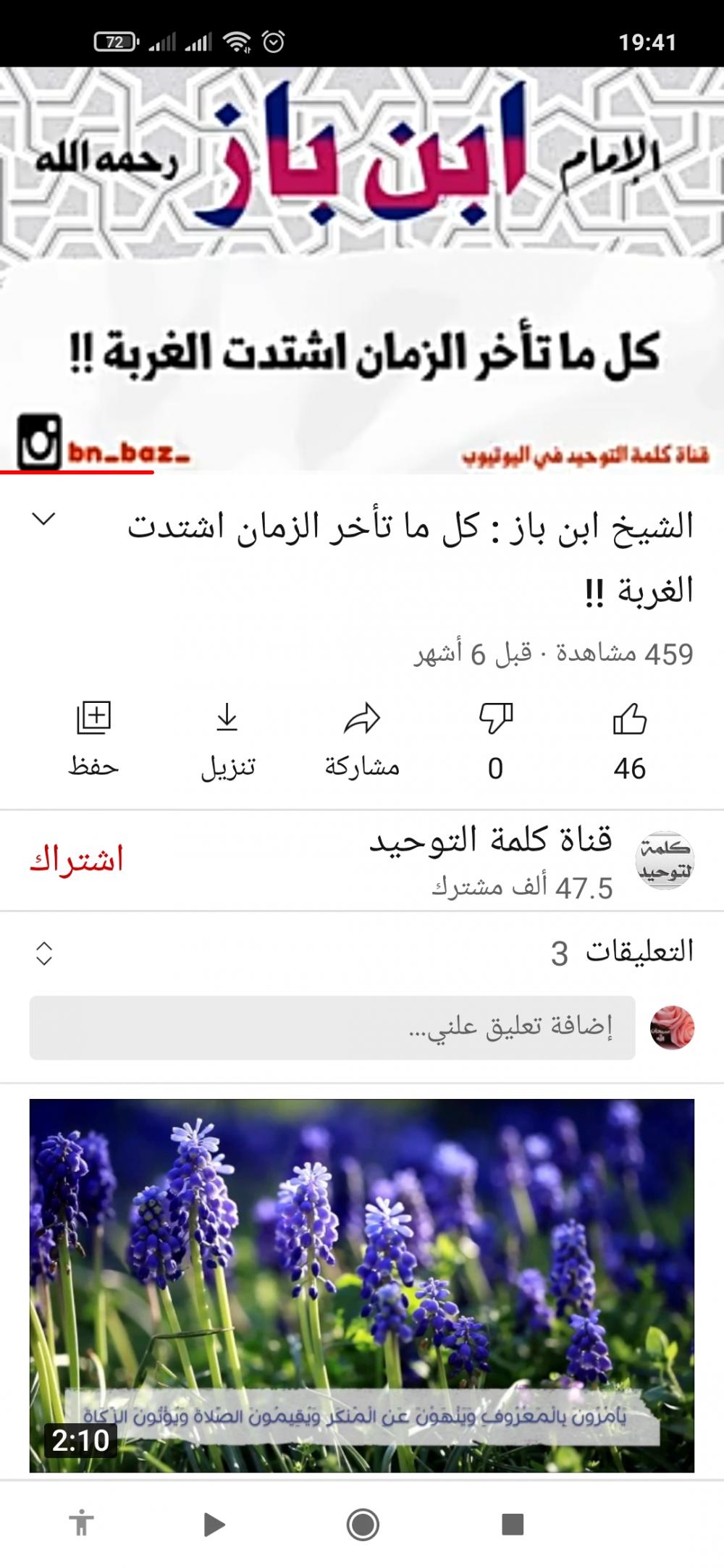Tap the add public comment field
Viewport: 724px width, 1568px height.
(332, 1027)
